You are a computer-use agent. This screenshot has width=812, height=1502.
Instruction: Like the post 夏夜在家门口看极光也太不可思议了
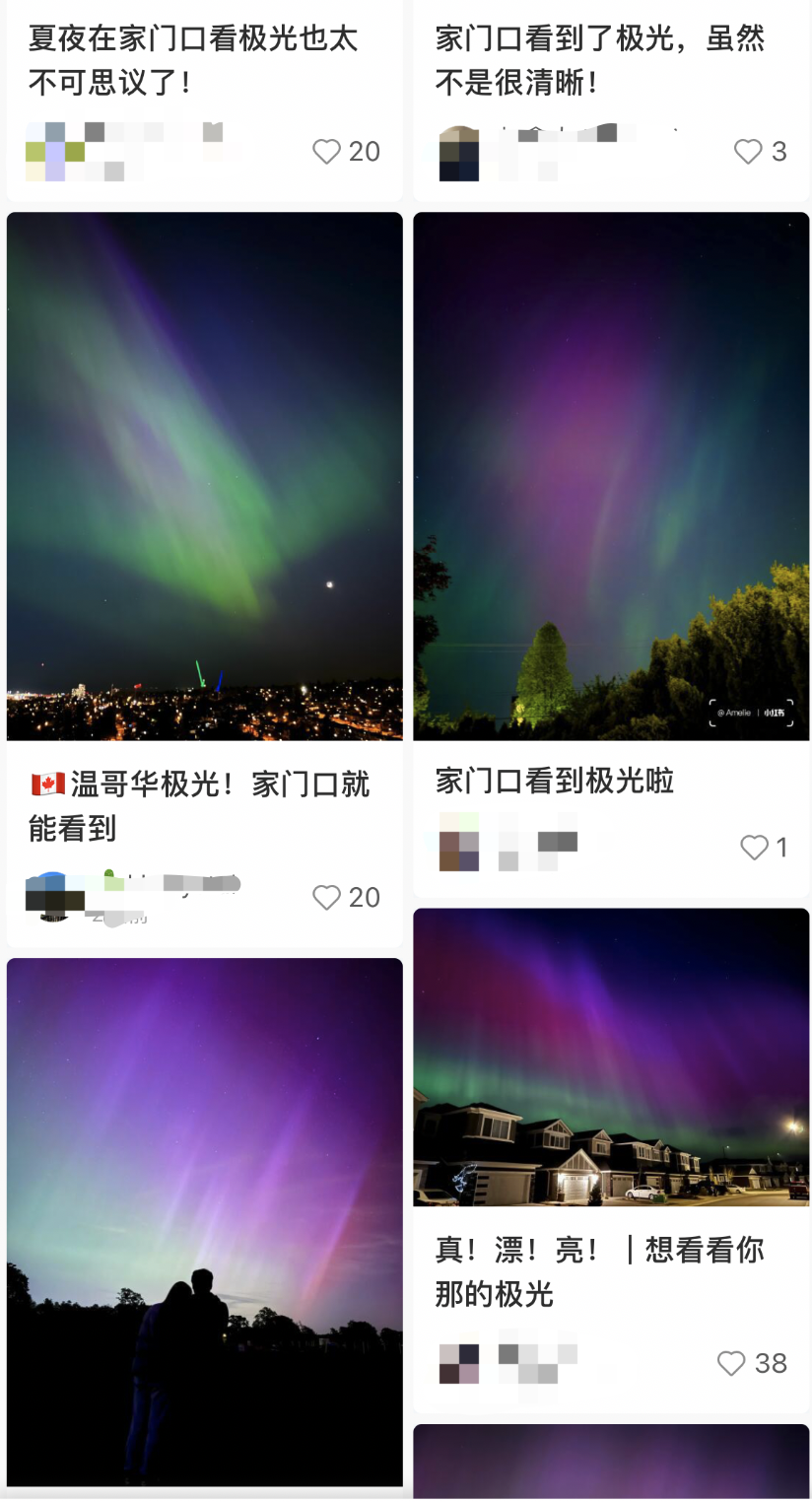pyautogui.click(x=326, y=151)
